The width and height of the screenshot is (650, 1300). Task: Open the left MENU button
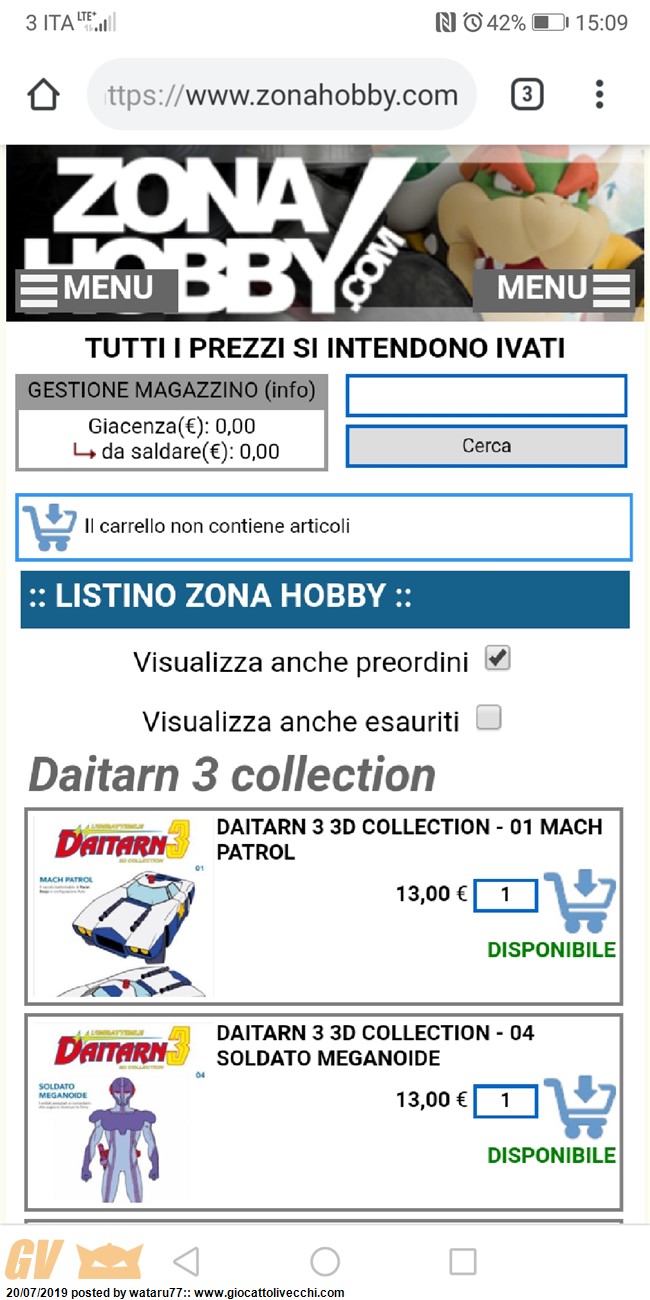[97, 290]
